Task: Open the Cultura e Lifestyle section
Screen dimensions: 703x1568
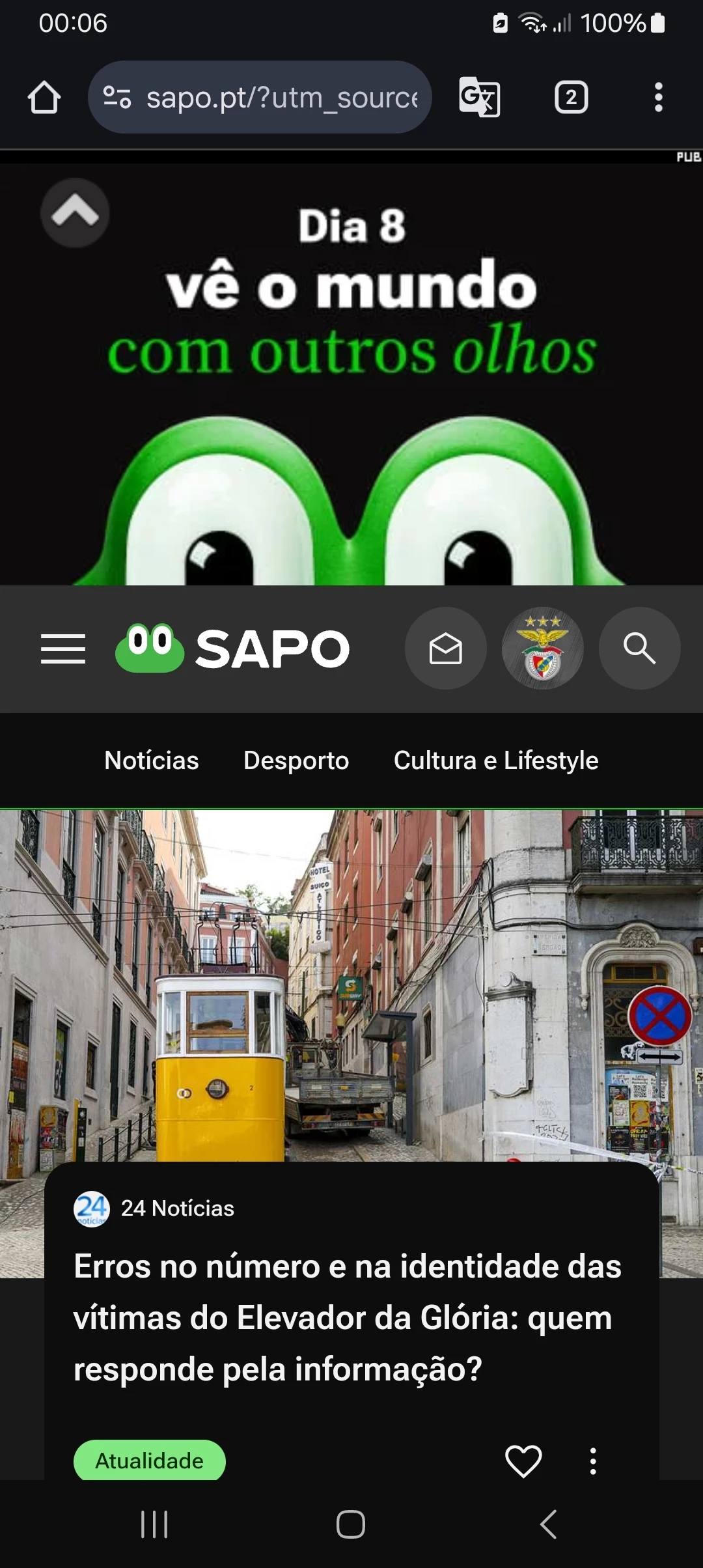Action: (496, 761)
